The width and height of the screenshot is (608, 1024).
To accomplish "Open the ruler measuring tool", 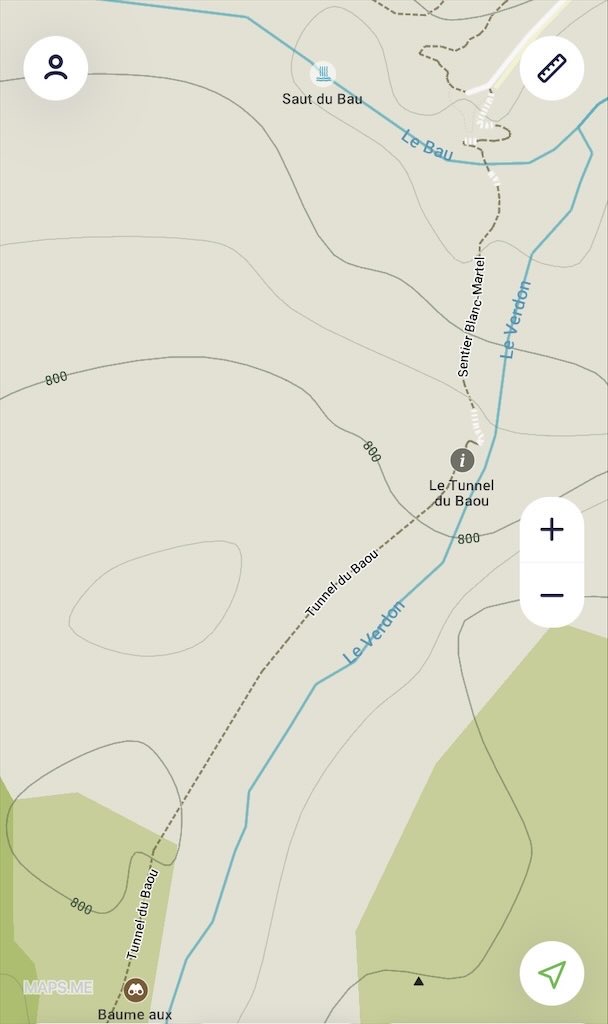I will tap(551, 68).
